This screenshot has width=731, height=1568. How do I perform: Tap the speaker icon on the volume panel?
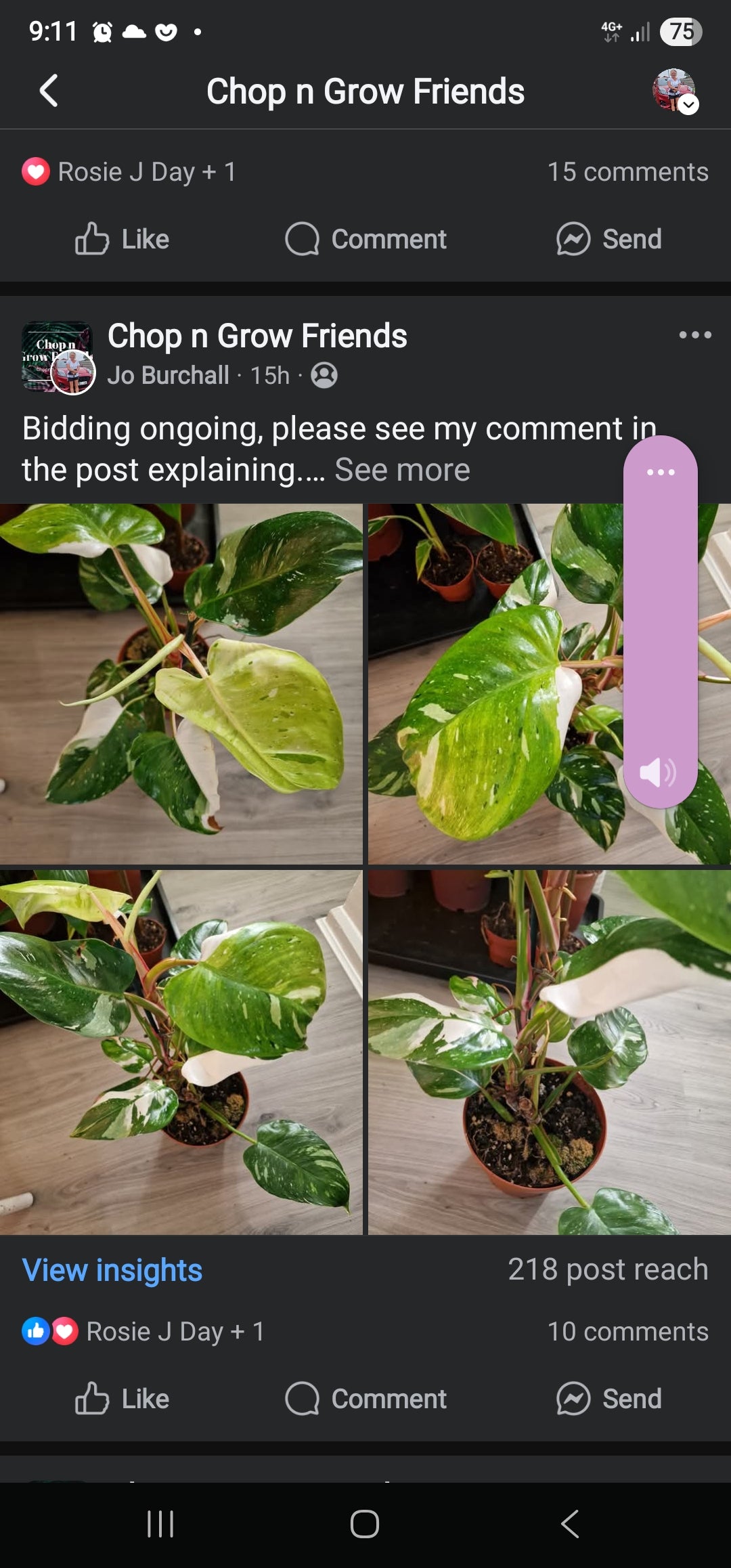658,772
